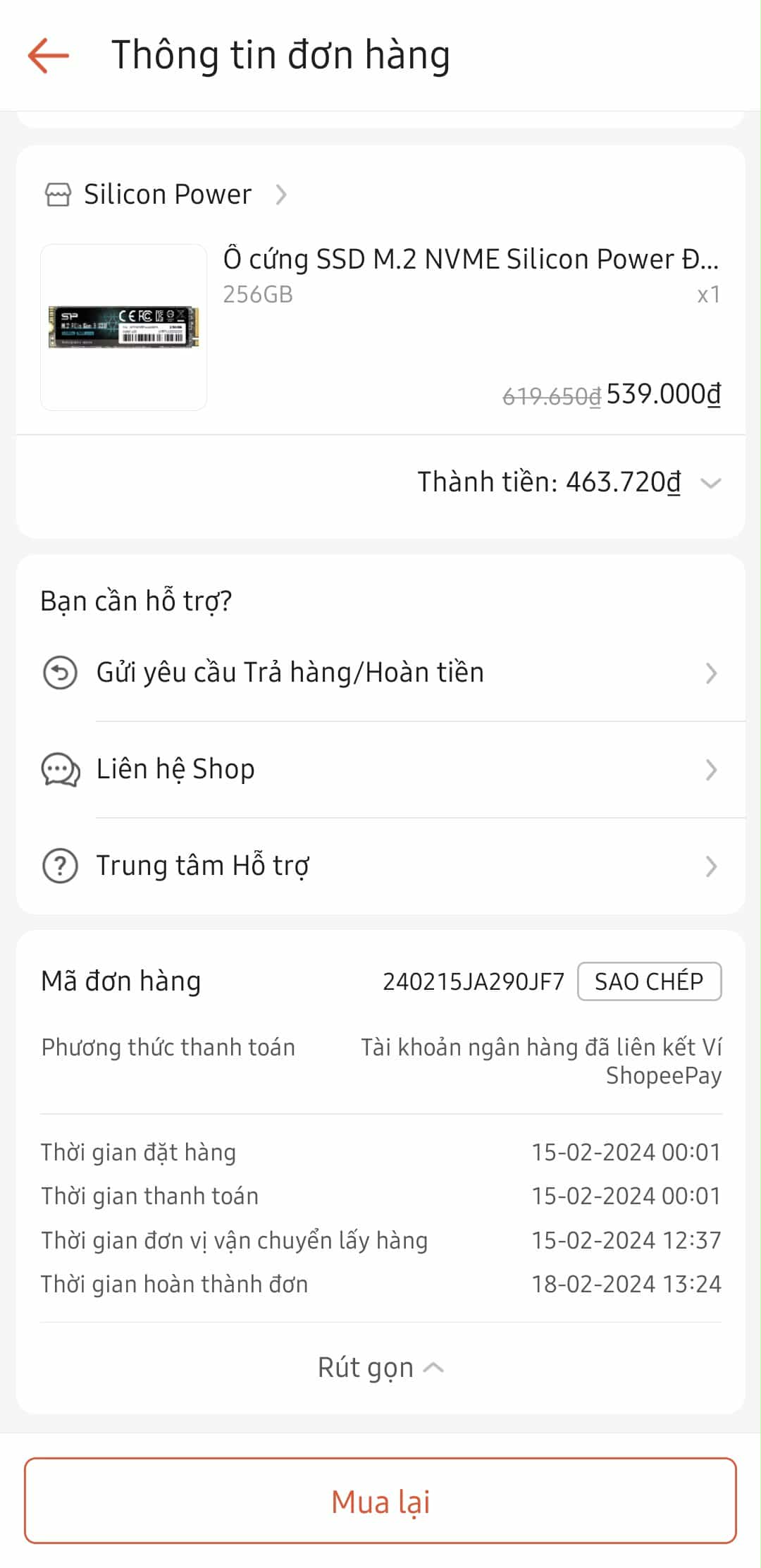Expand the Thành tiền price breakdown
Screen dimensions: 761x1568
click(x=710, y=483)
